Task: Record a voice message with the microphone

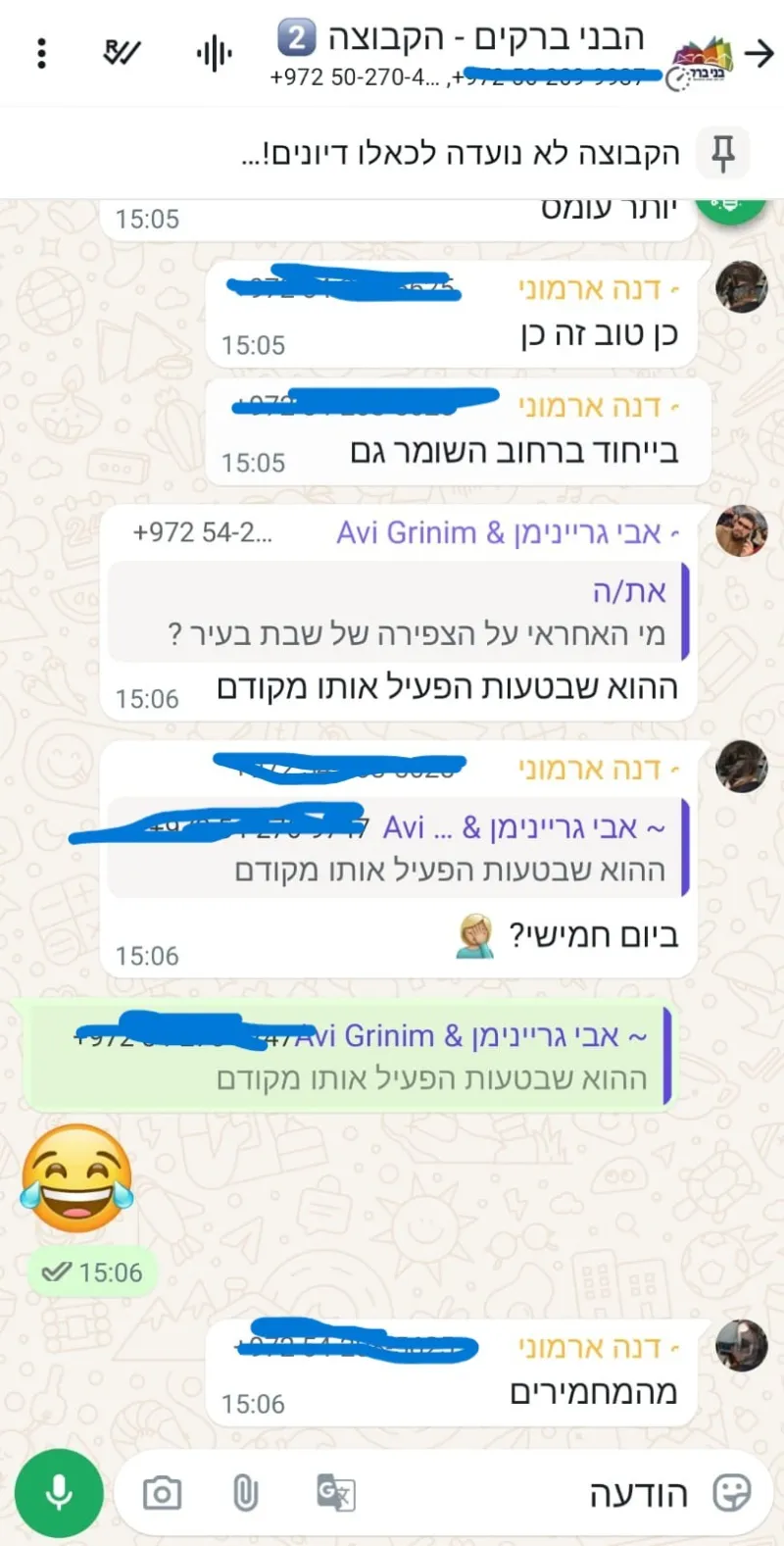Action: [x=59, y=1493]
